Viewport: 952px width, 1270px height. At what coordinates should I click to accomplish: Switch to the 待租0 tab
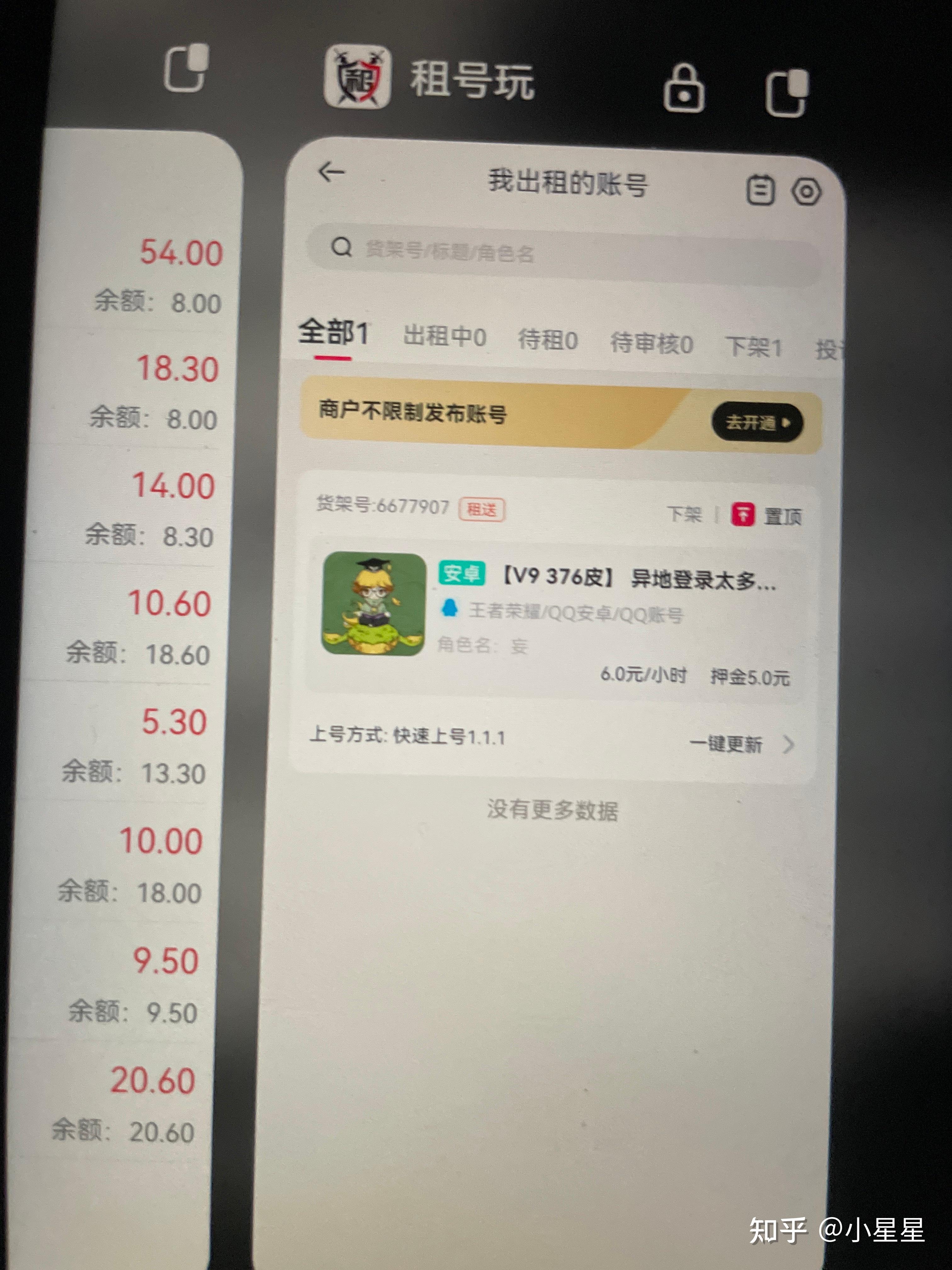547,340
